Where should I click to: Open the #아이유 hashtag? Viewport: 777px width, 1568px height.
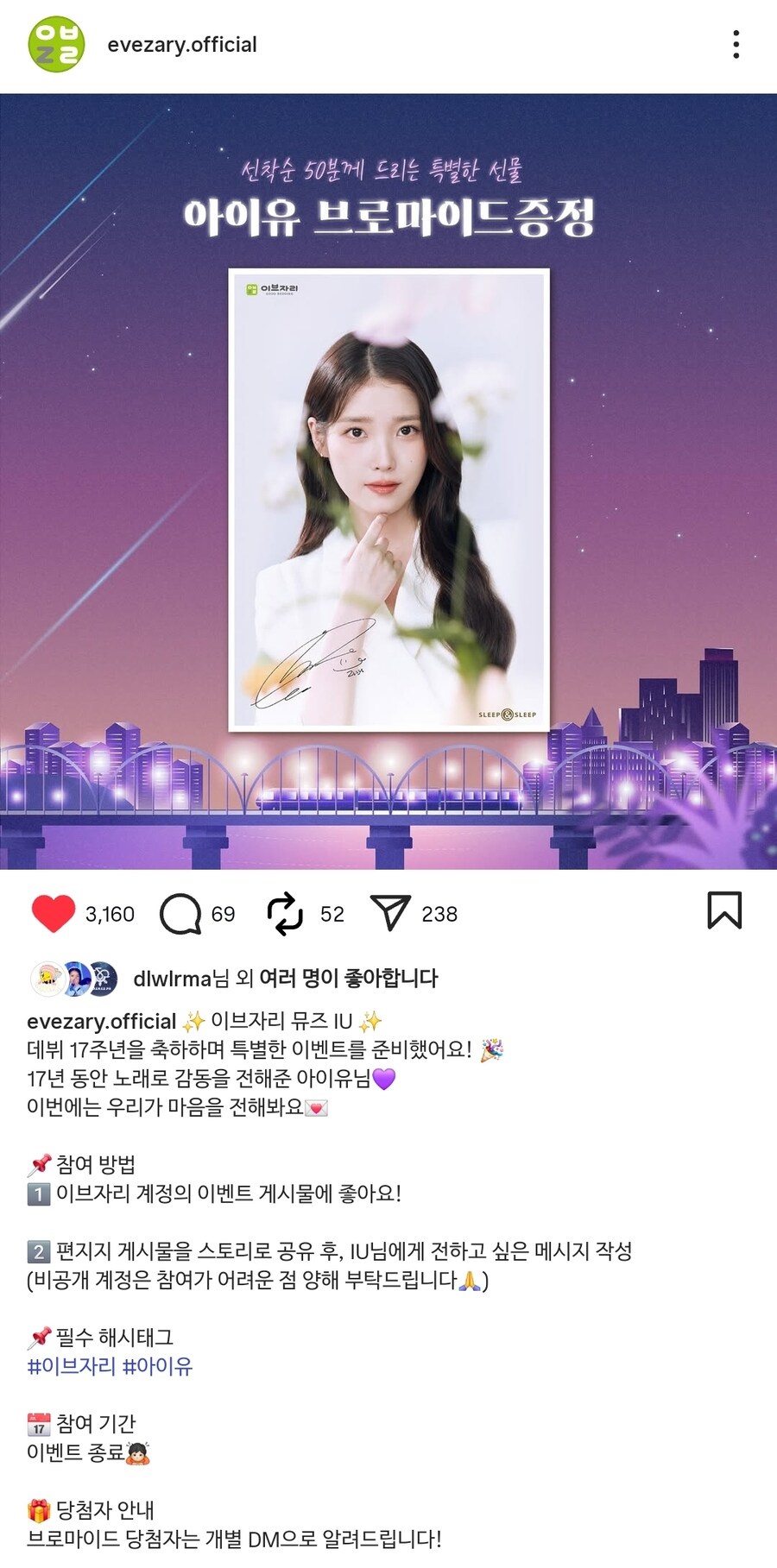click(157, 1366)
